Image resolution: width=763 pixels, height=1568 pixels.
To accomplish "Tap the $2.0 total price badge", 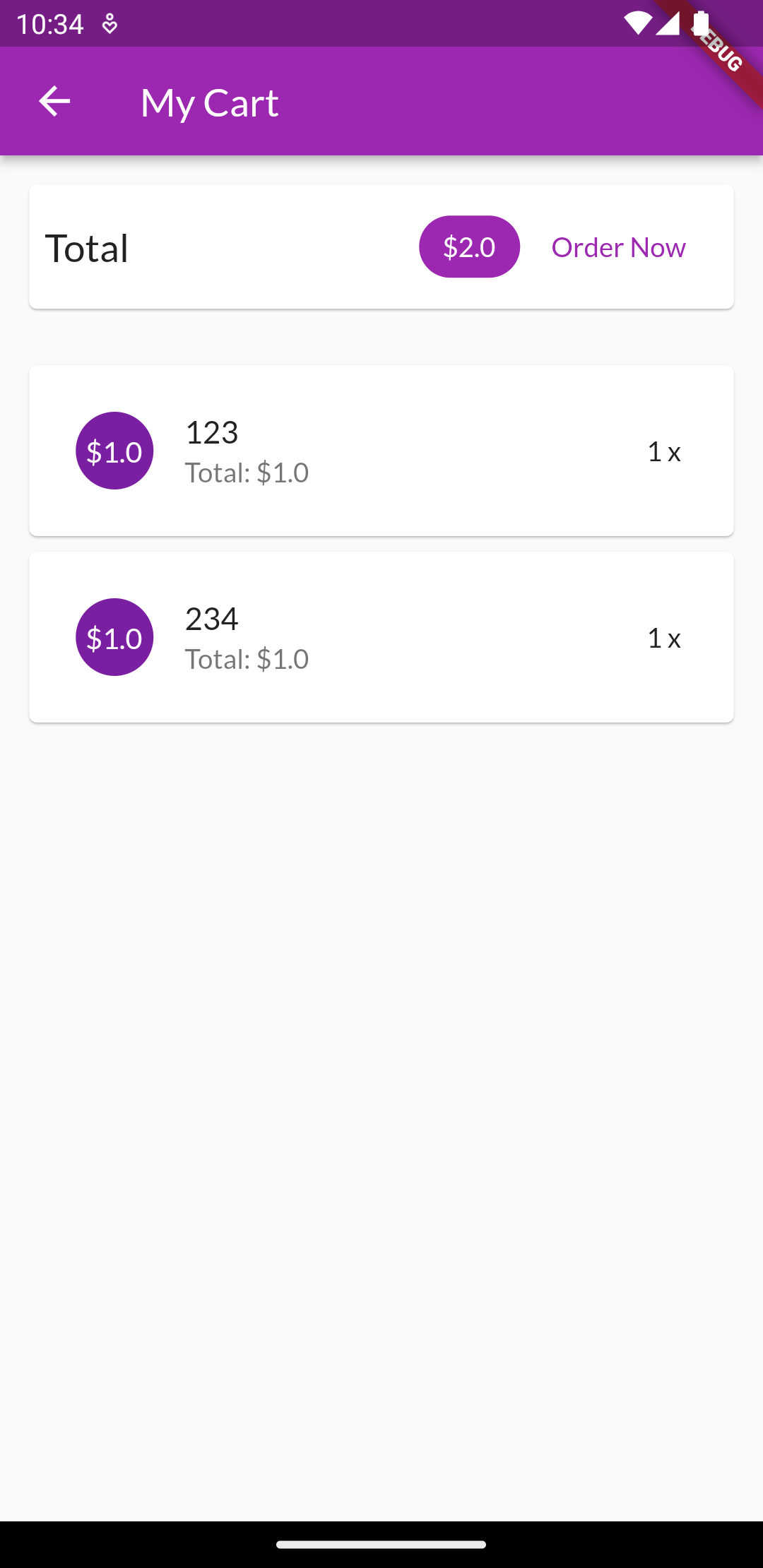I will [468, 247].
